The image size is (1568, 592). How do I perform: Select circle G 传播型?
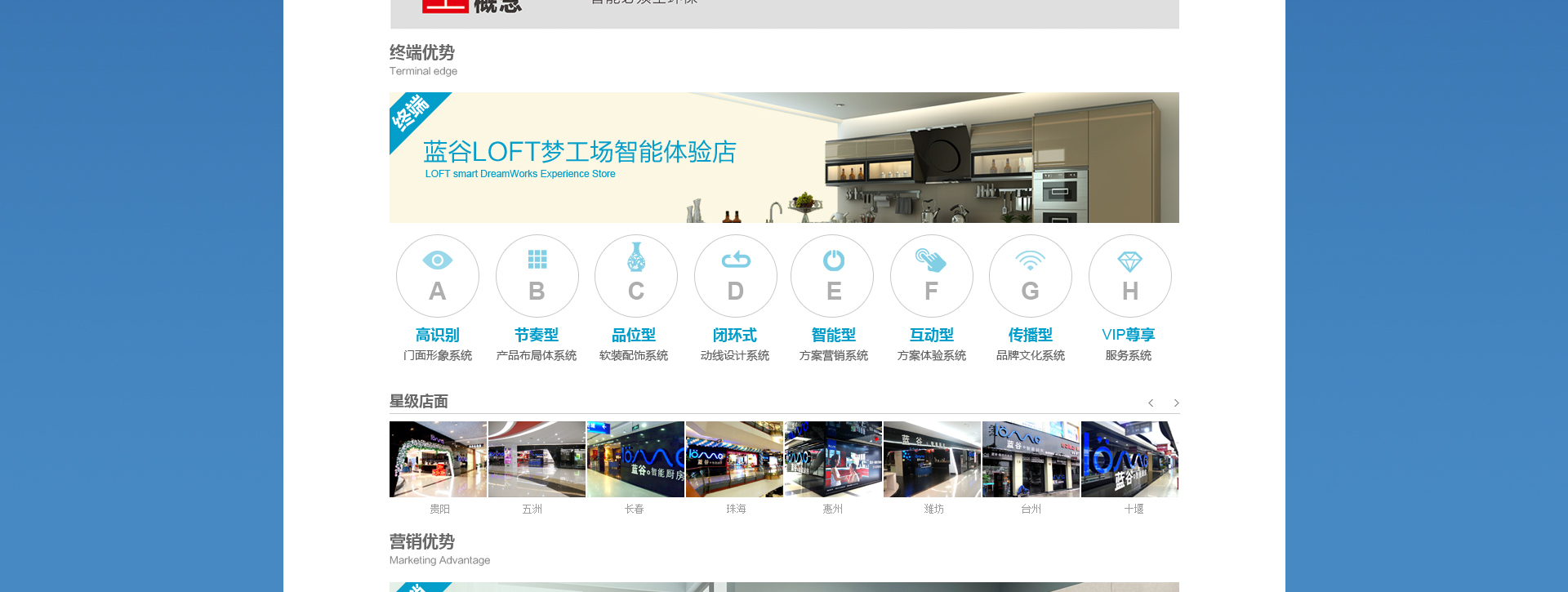point(1031,276)
